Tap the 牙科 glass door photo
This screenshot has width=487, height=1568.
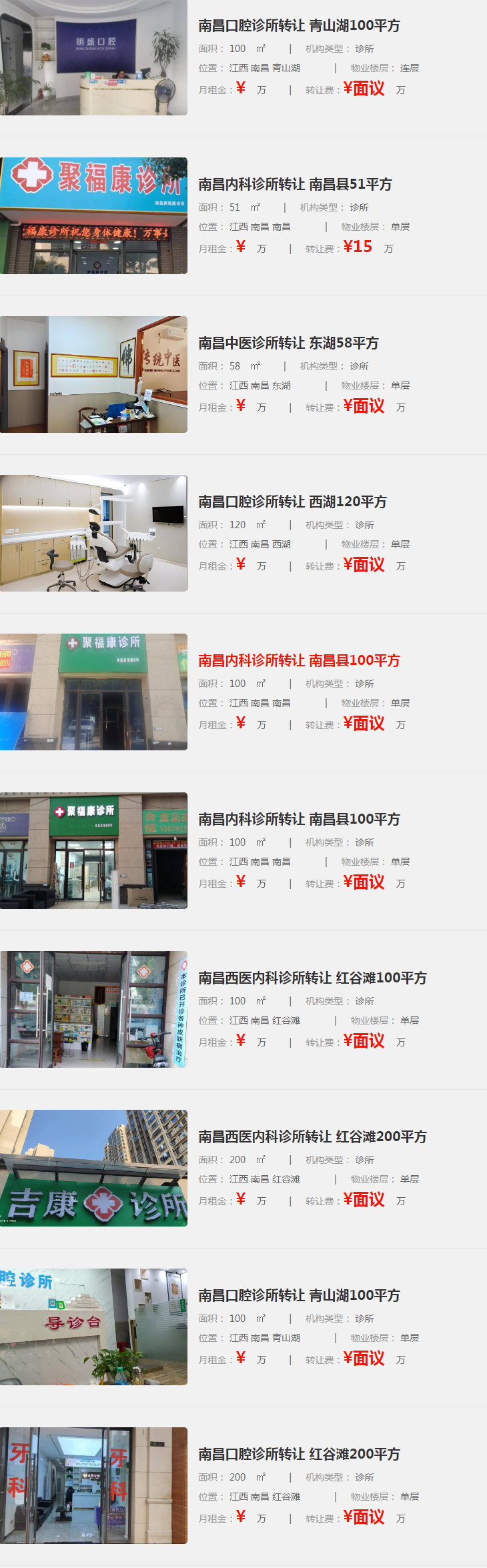[93, 1486]
